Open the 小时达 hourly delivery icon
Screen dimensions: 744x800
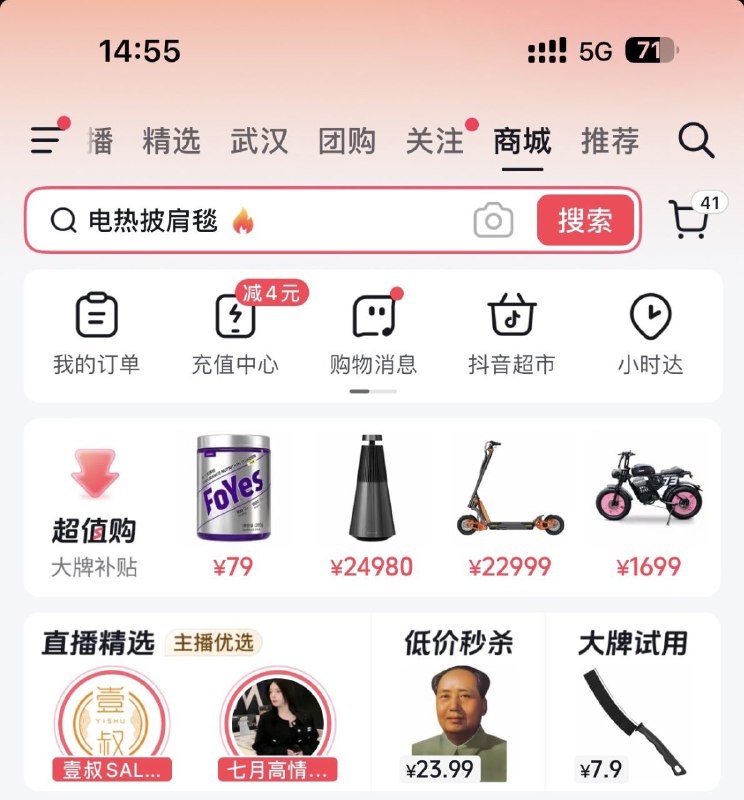649,320
